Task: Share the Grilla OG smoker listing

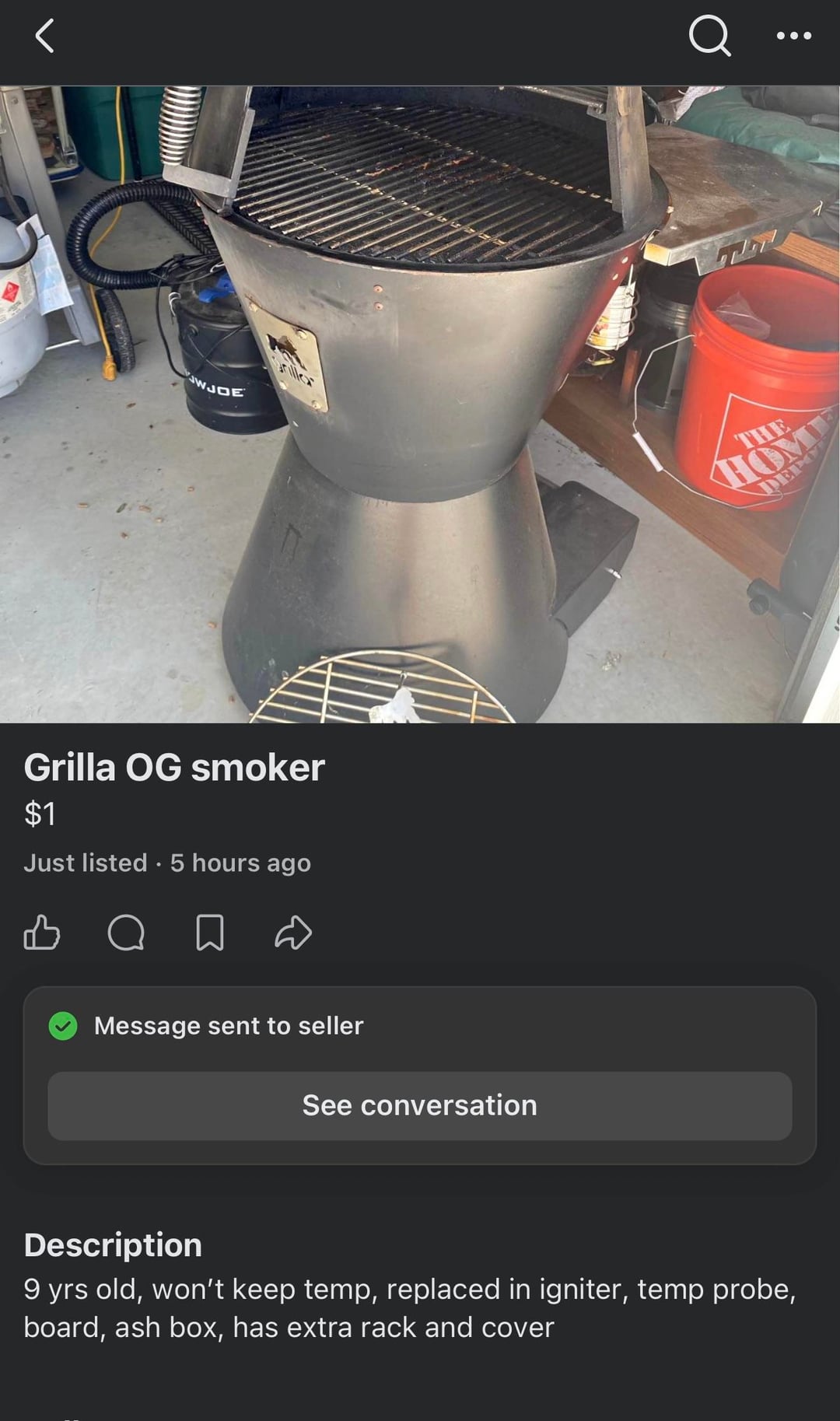Action: 293,933
